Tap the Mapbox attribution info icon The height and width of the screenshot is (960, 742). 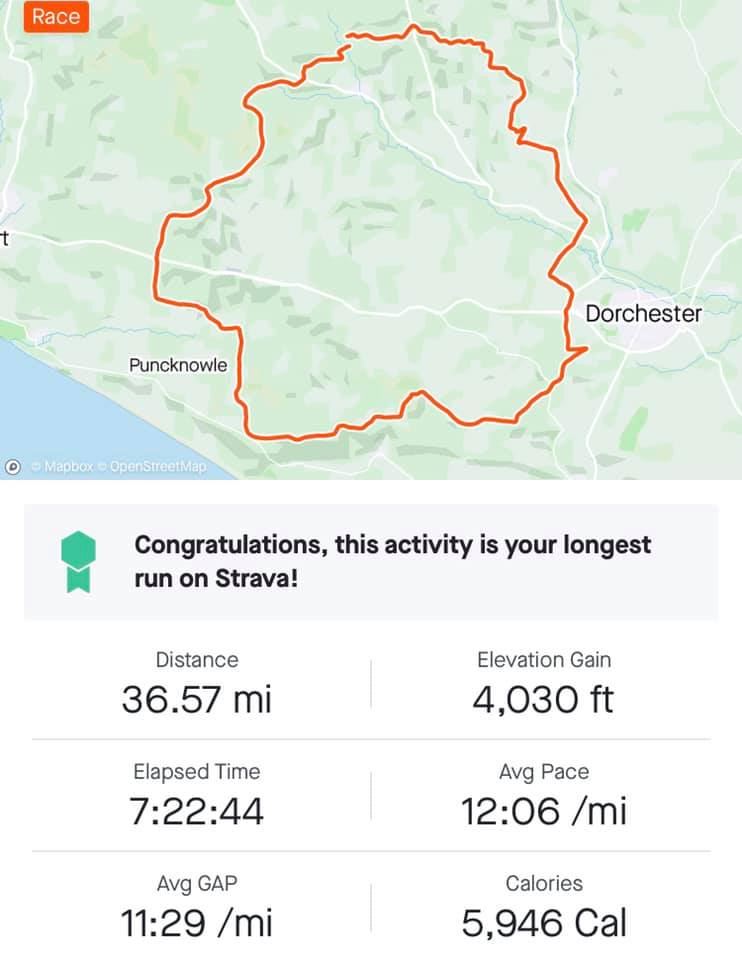point(14,466)
